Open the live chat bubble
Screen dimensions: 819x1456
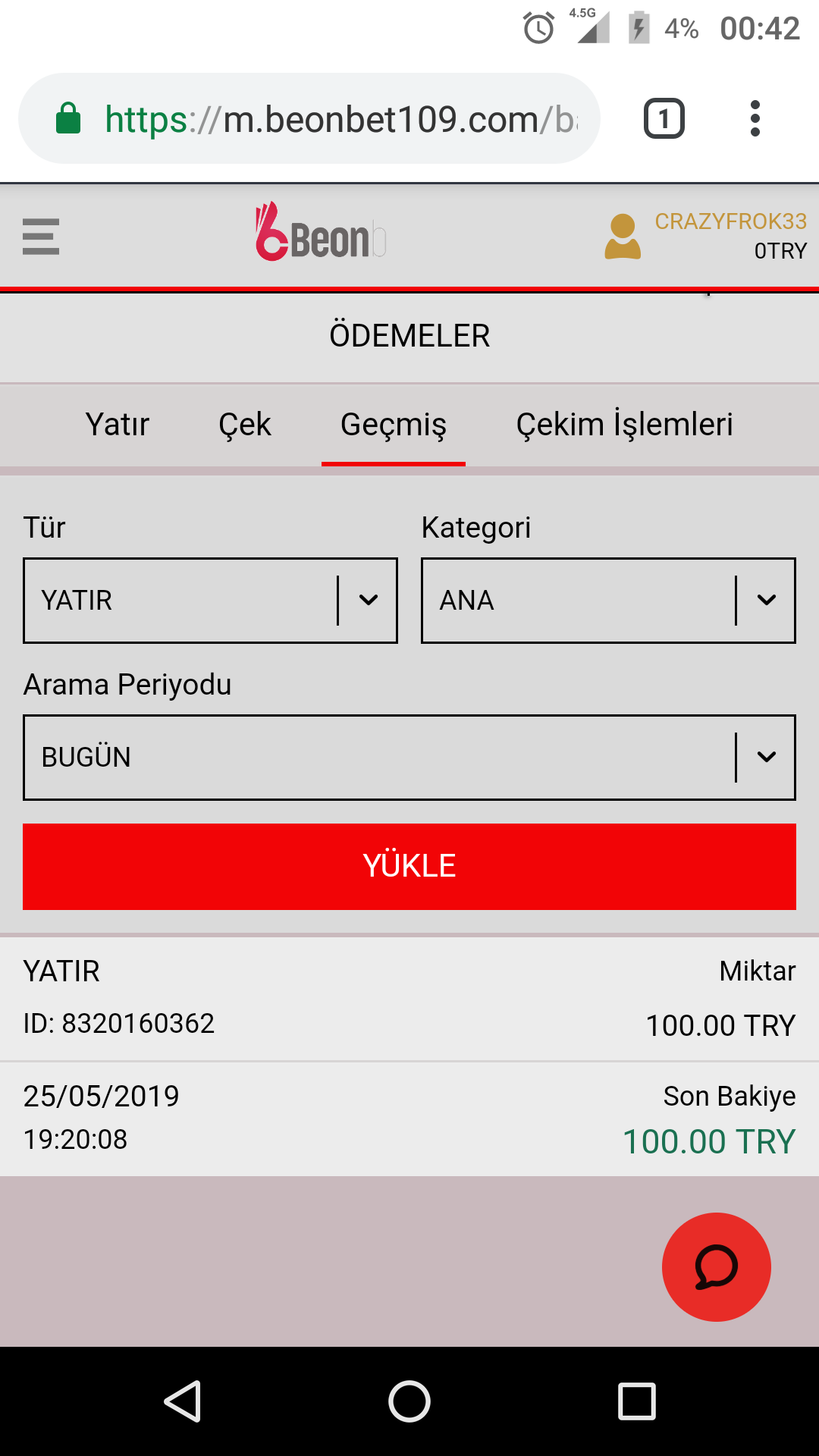tap(717, 1267)
